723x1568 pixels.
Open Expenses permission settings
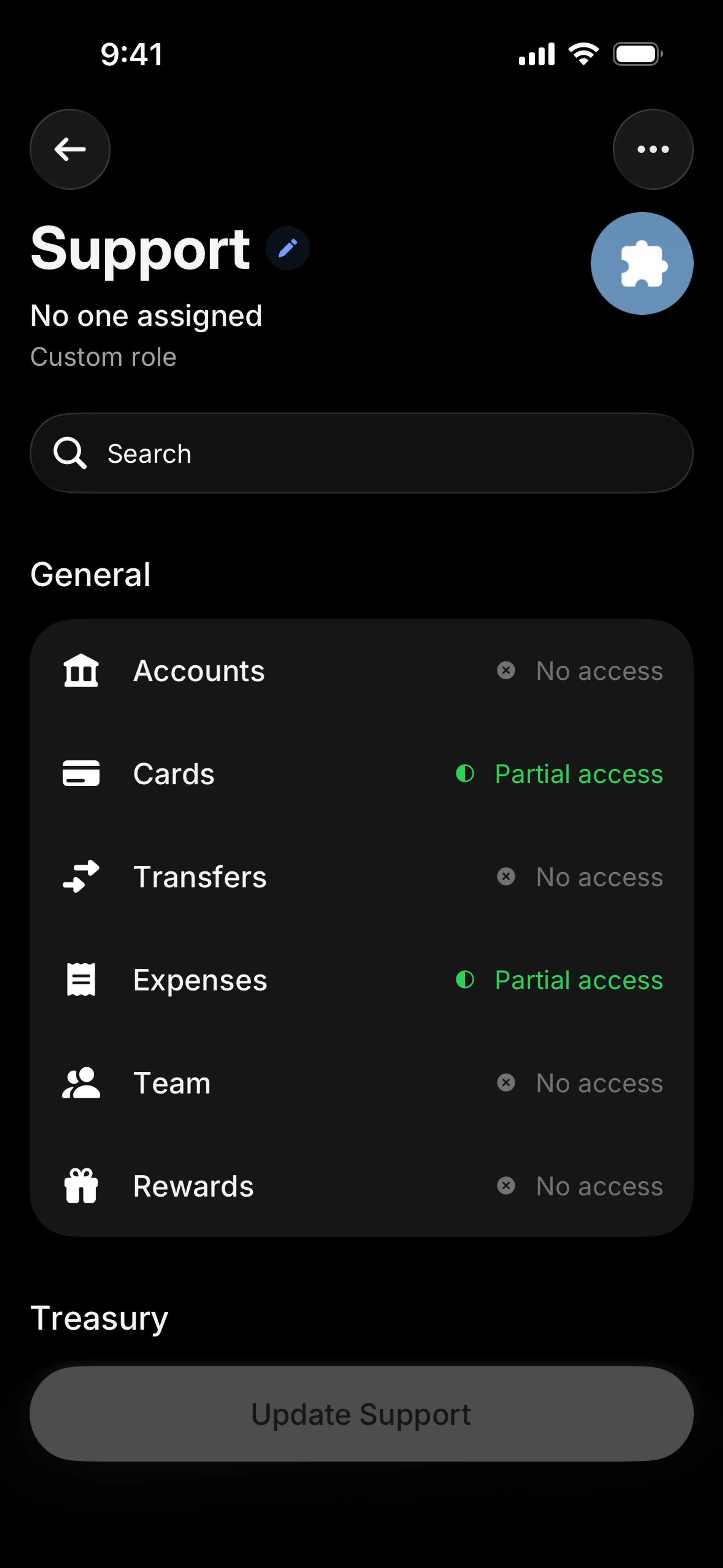tap(361, 980)
